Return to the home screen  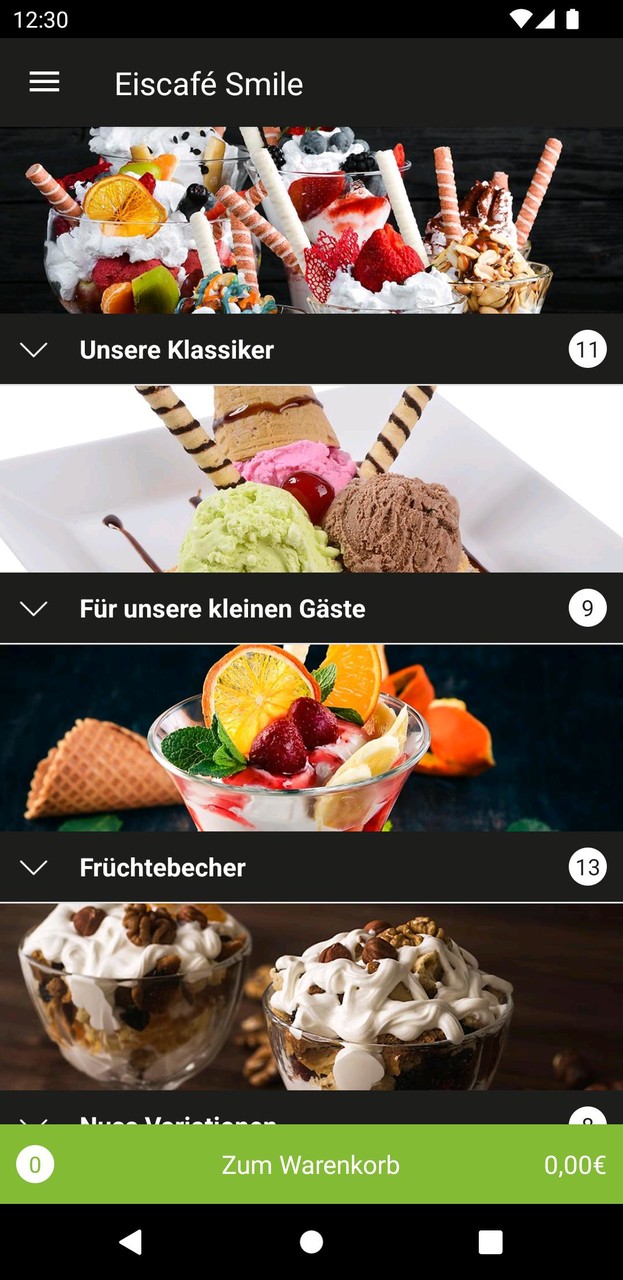tap(311, 1242)
